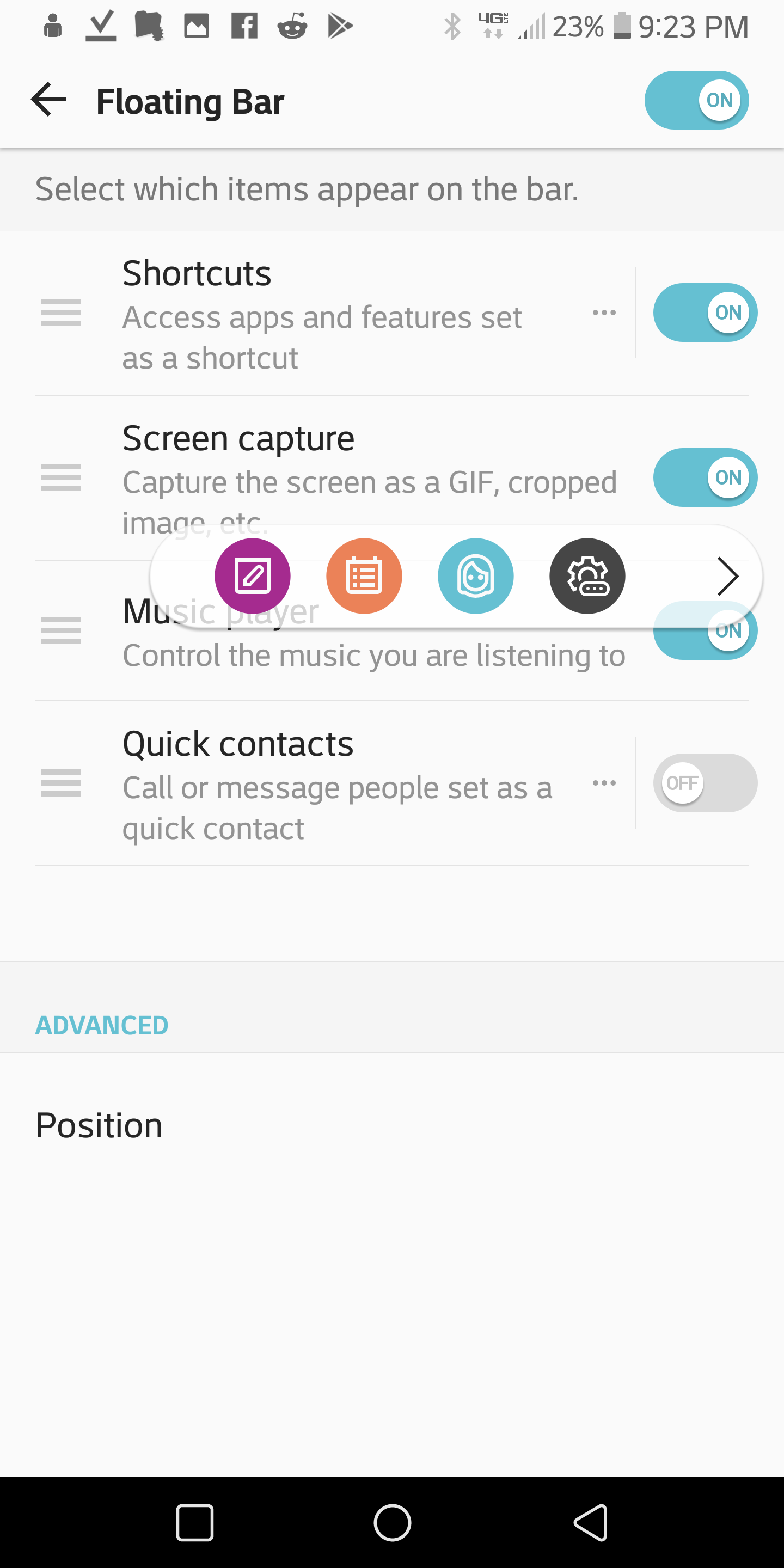Turn off Screen capture
This screenshot has height=1568, width=784.
[x=705, y=477]
